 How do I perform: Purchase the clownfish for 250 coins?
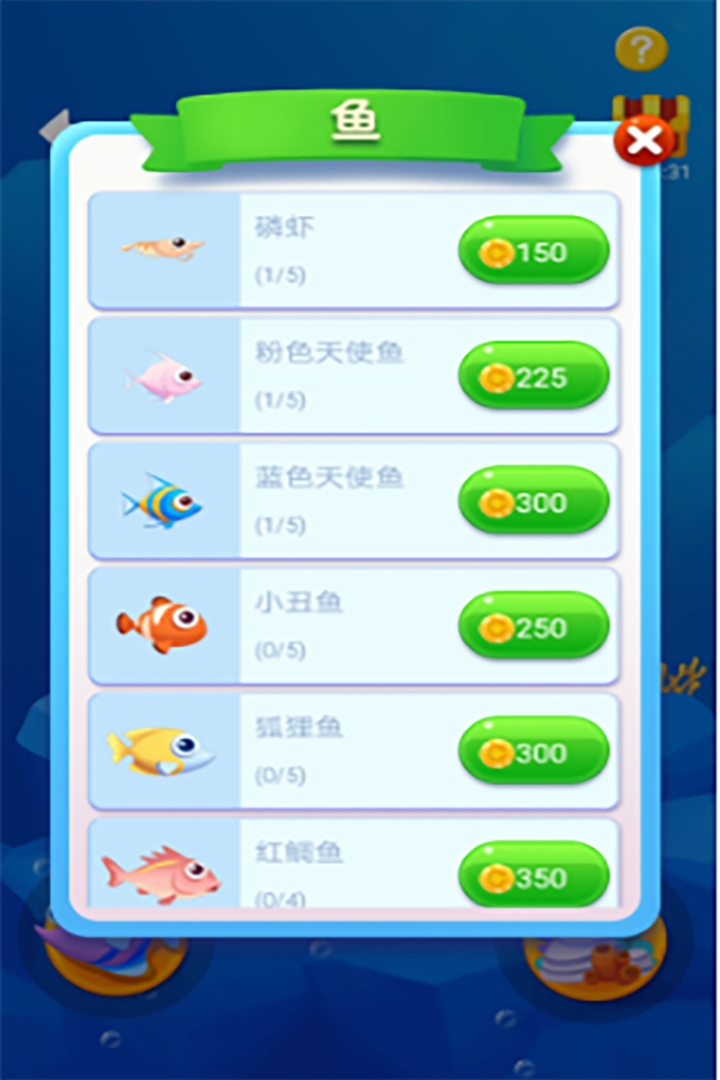tap(533, 627)
